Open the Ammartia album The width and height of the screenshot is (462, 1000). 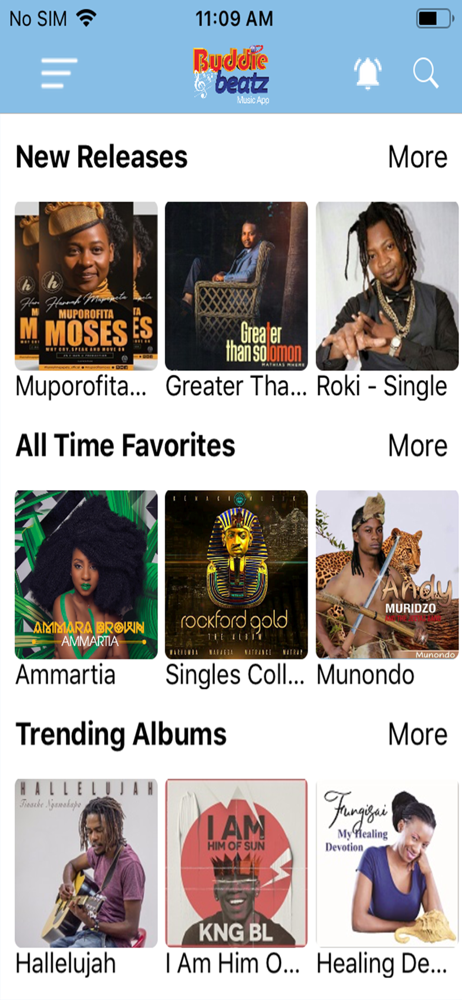coord(86,575)
